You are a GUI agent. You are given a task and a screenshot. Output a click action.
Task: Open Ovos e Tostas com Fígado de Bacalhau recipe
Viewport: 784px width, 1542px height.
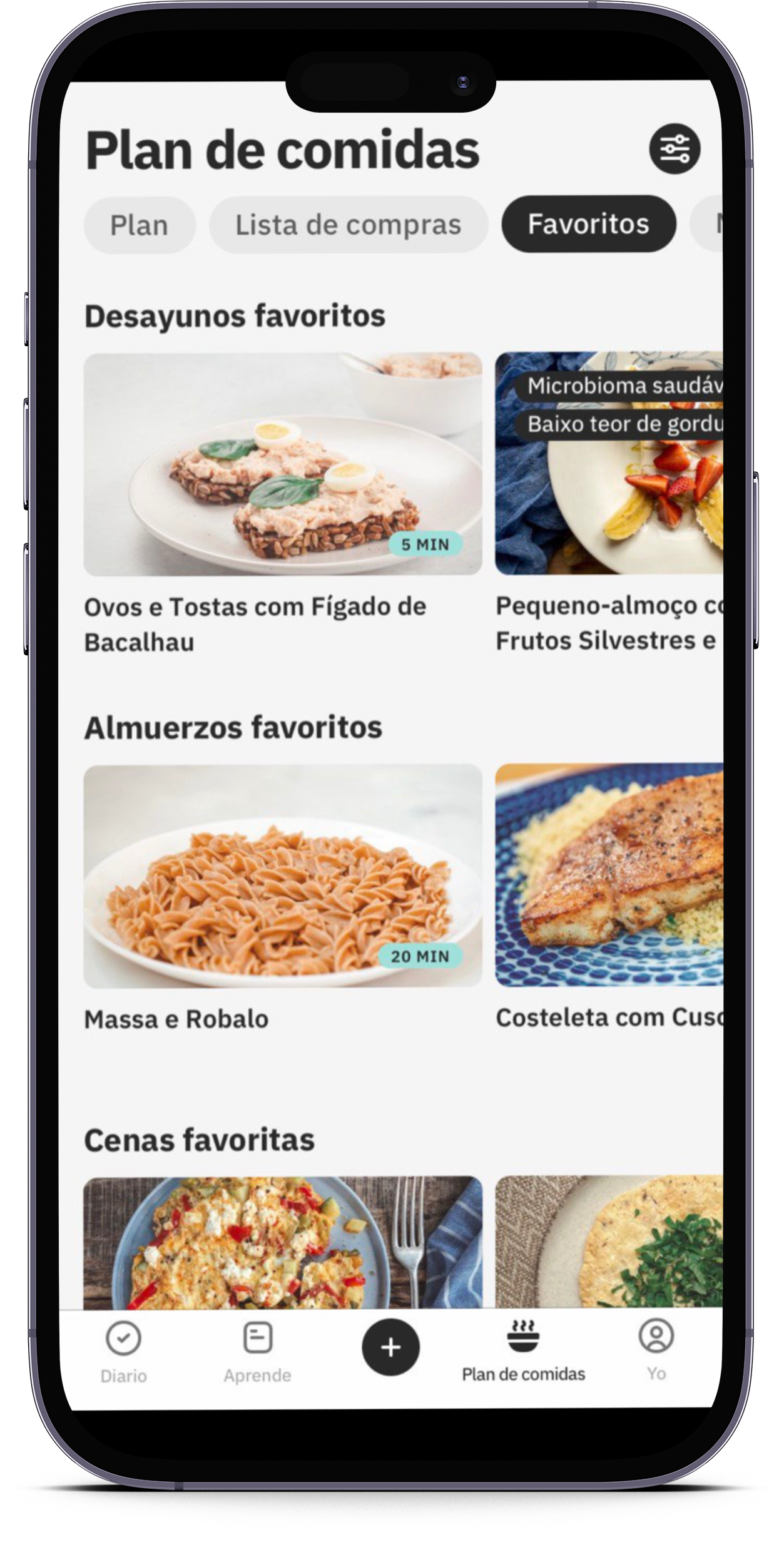[x=283, y=464]
